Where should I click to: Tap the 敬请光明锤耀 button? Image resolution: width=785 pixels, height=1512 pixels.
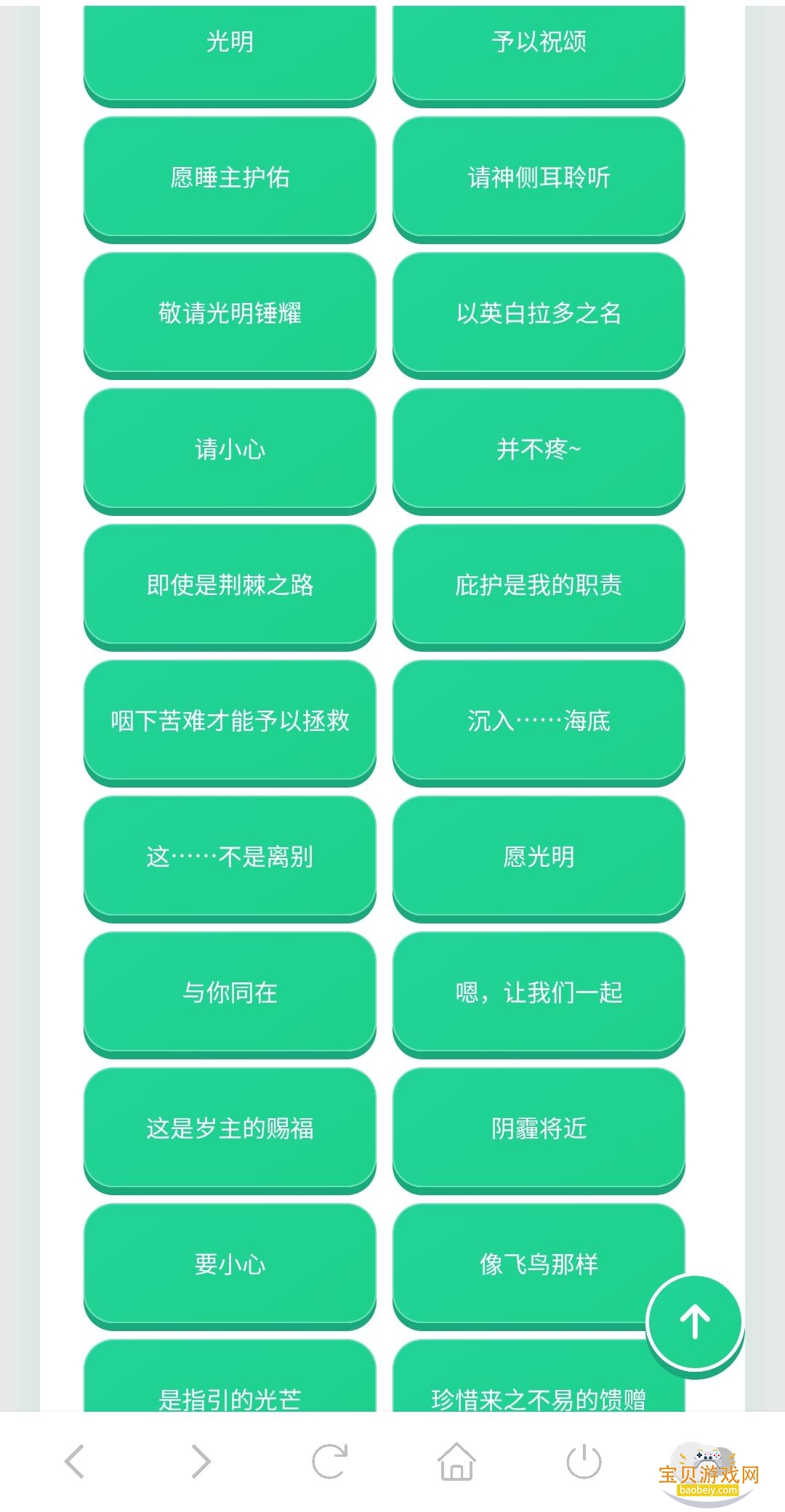pyautogui.click(x=230, y=312)
